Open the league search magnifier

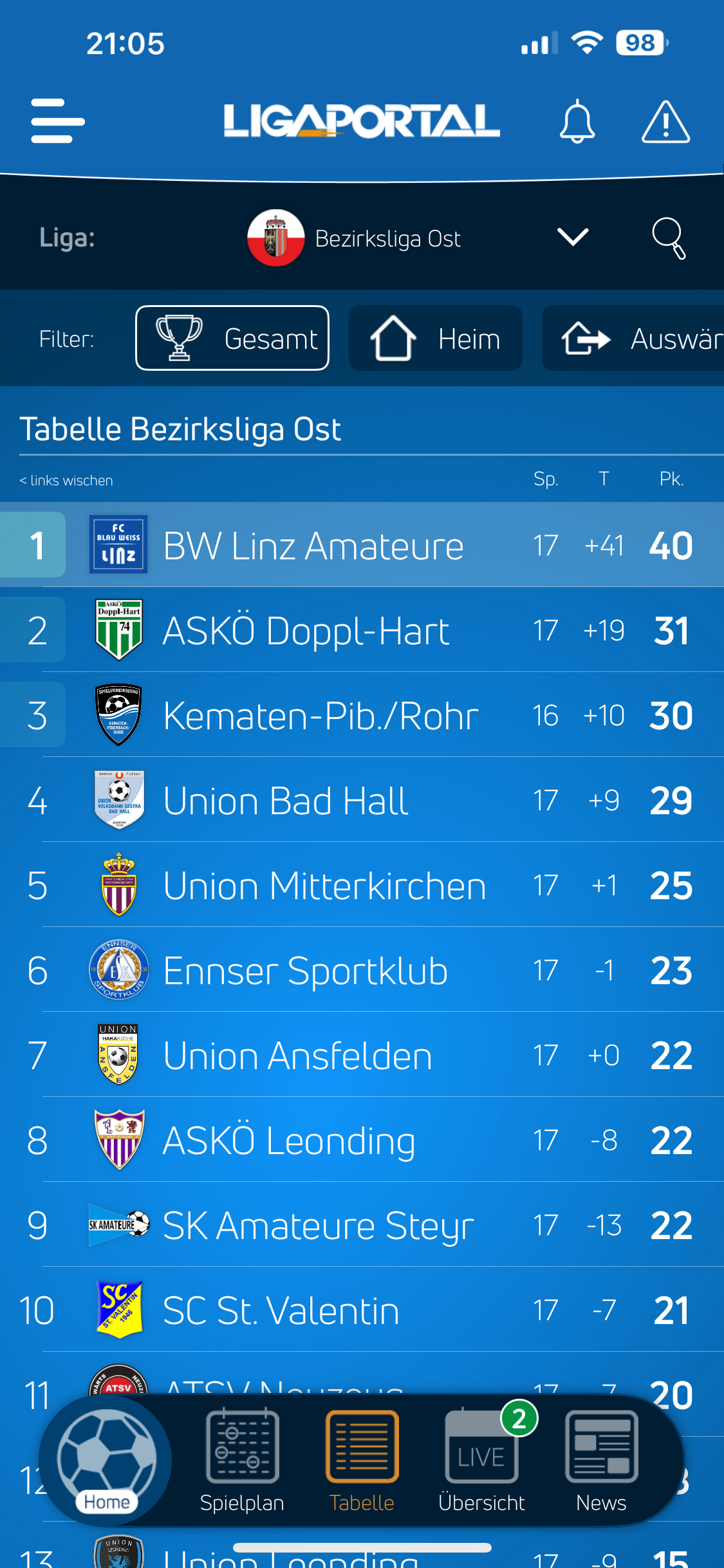(x=669, y=238)
